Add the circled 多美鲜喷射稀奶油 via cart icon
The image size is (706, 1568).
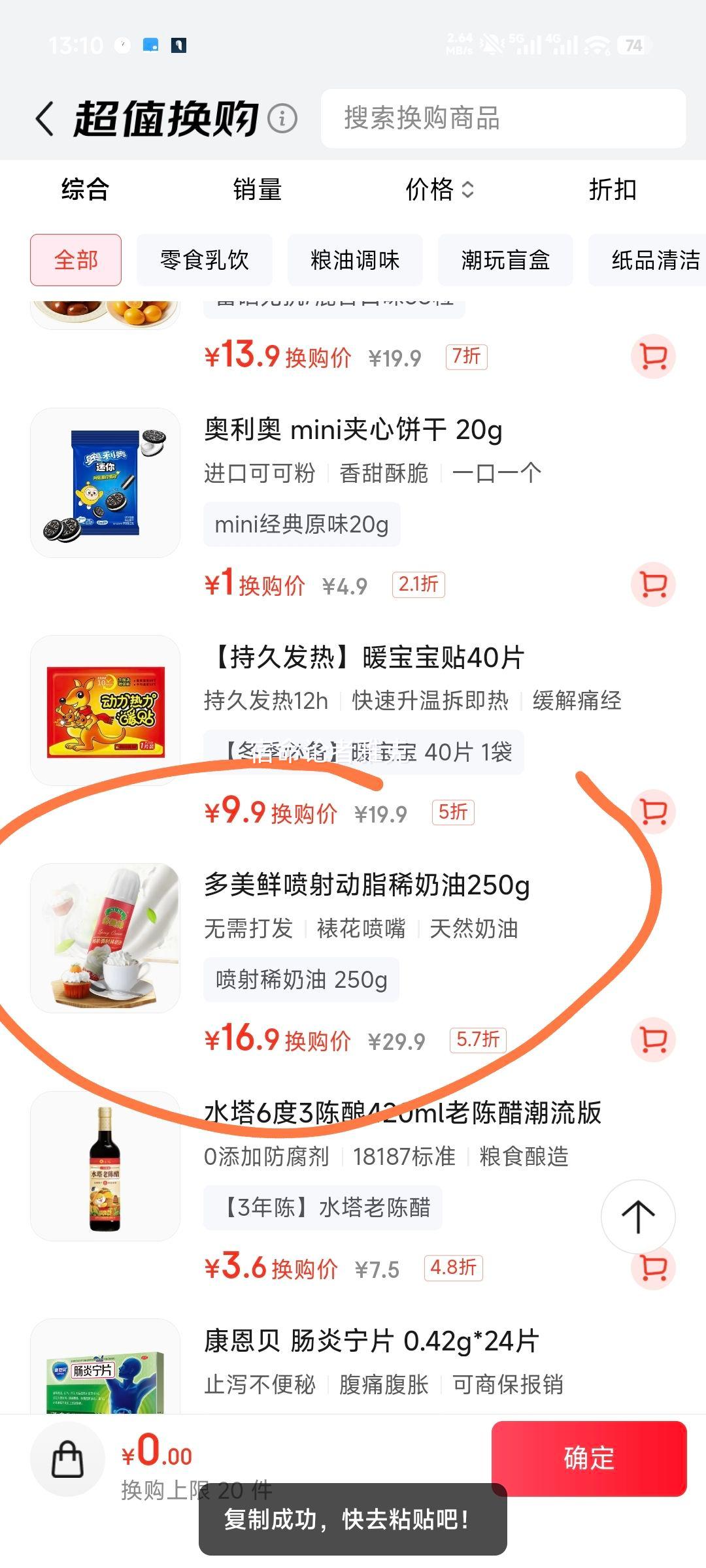[653, 1041]
